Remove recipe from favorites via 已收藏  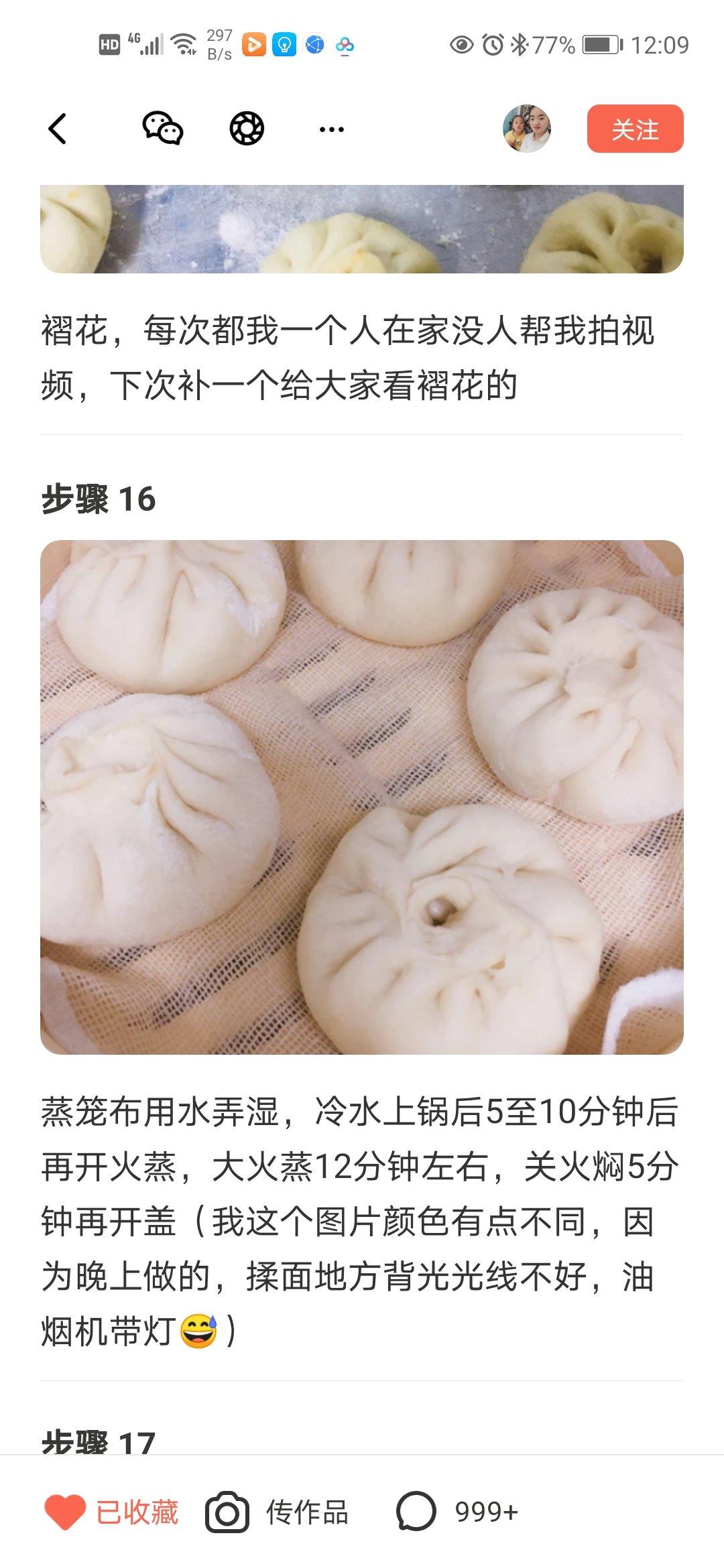pyautogui.click(x=113, y=1512)
